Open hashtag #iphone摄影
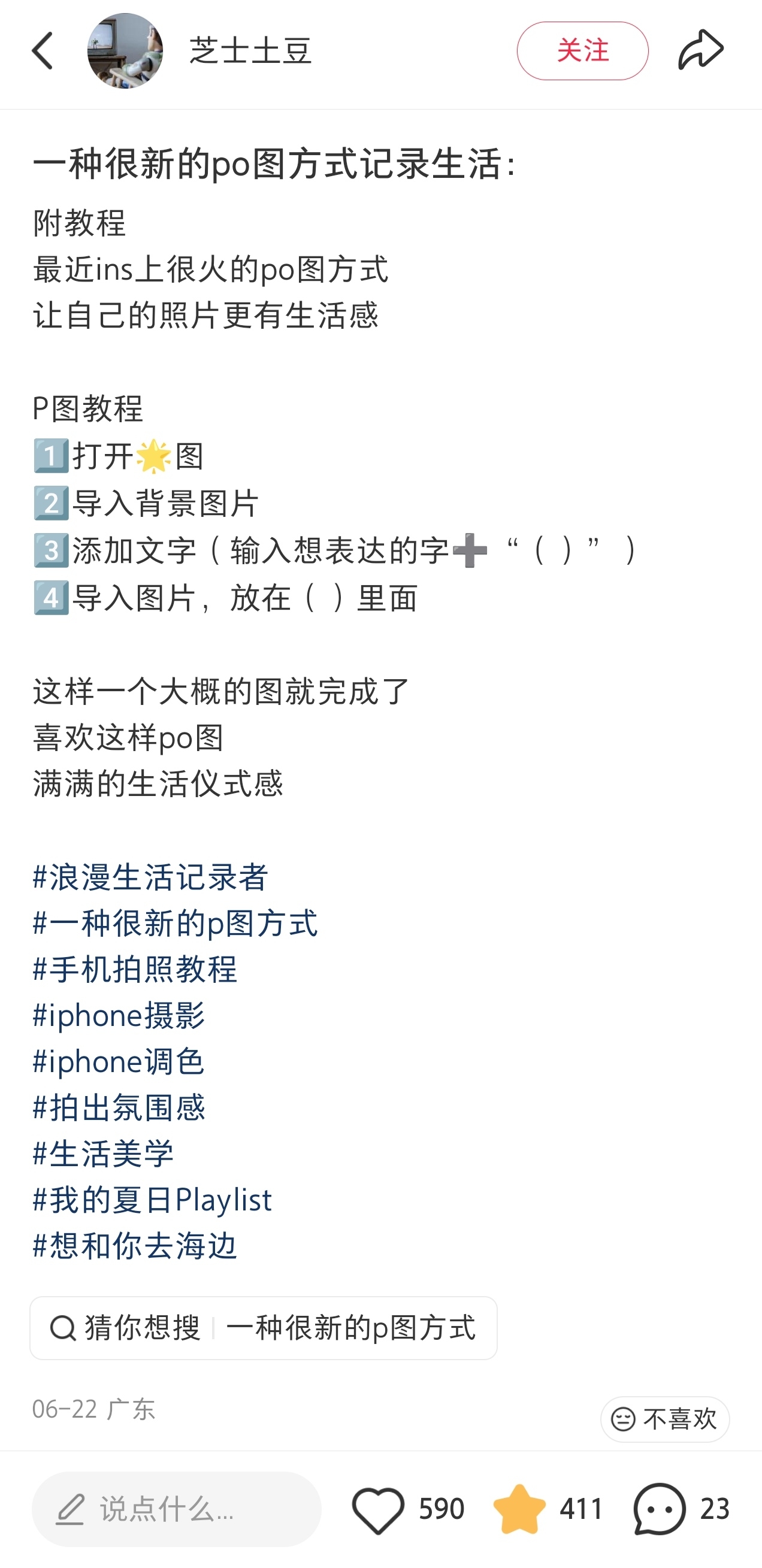 tap(119, 1015)
